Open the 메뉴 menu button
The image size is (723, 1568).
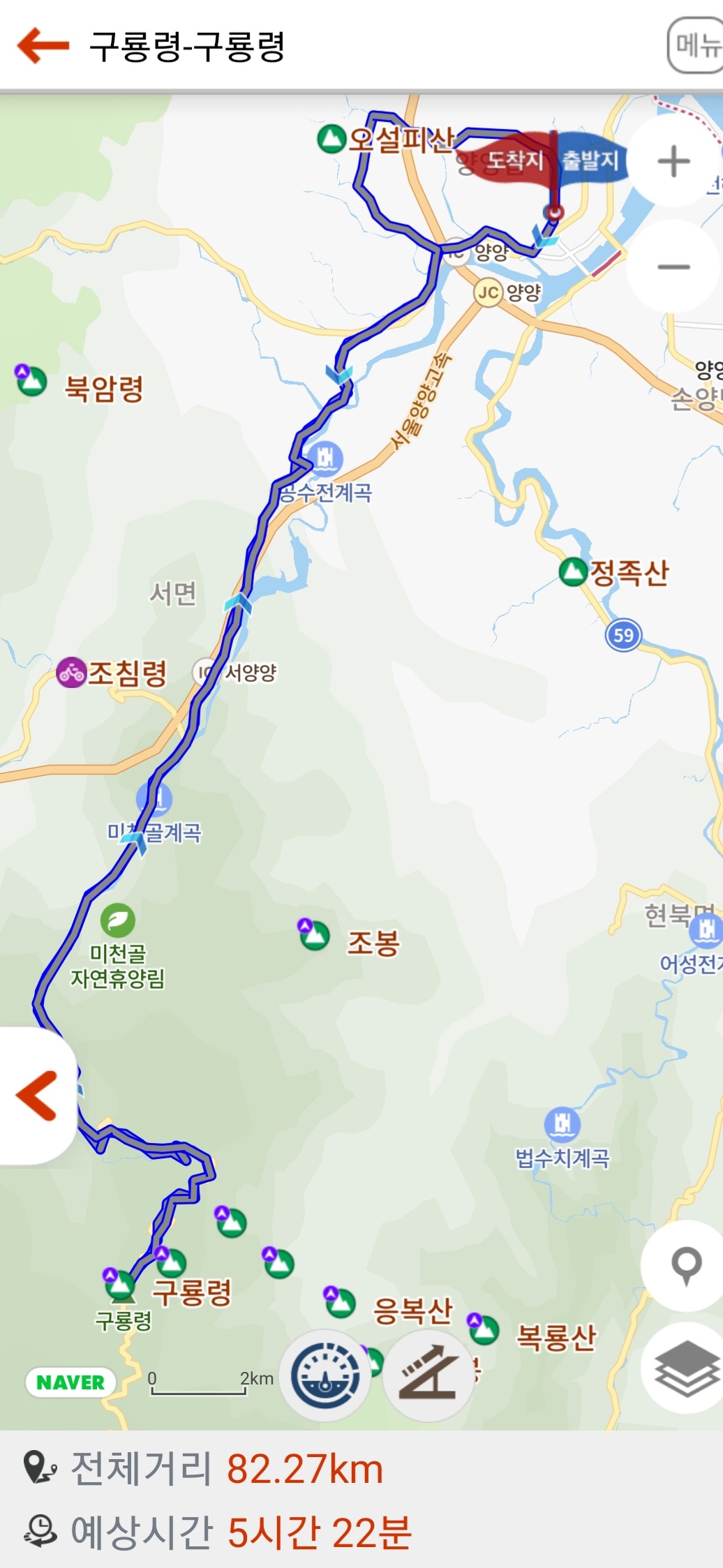[696, 46]
